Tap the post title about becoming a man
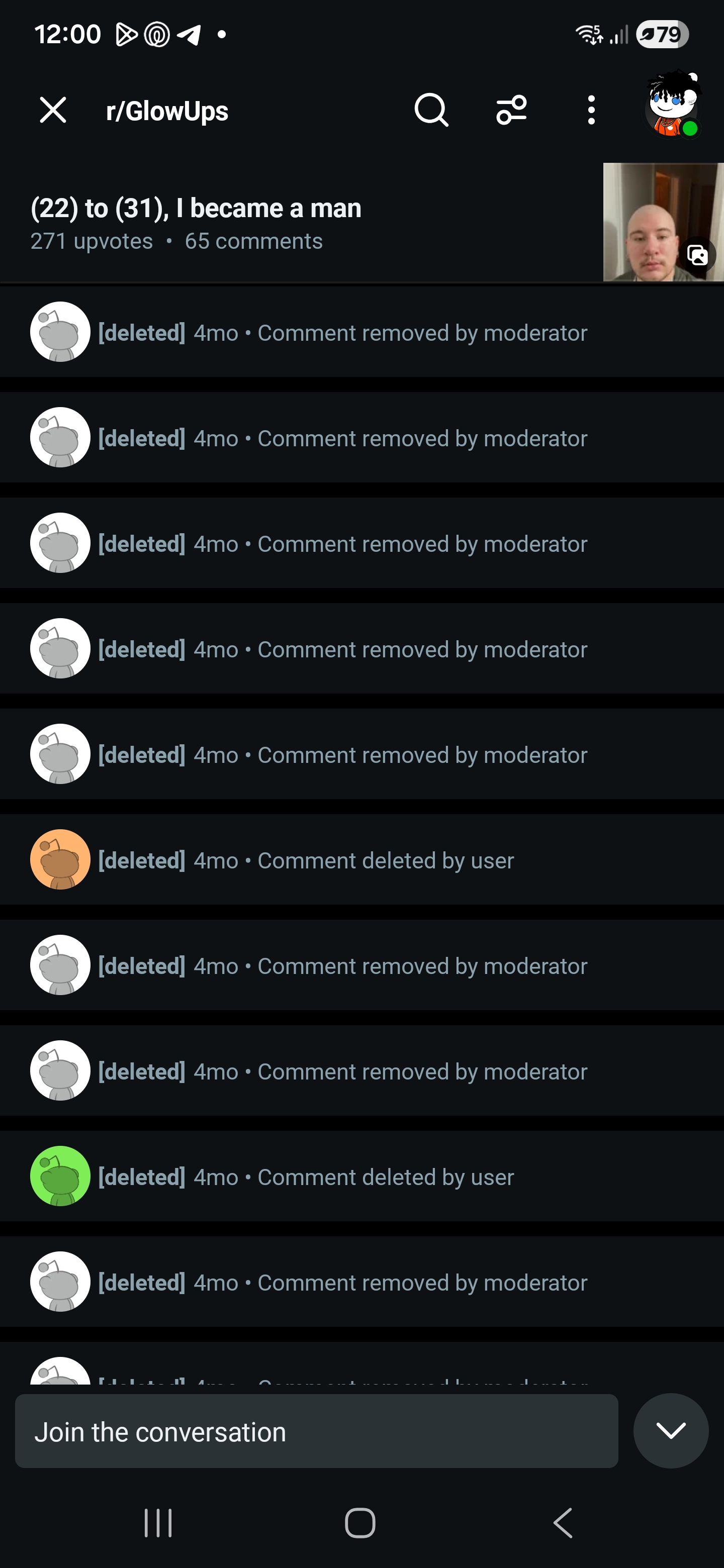 tap(197, 208)
